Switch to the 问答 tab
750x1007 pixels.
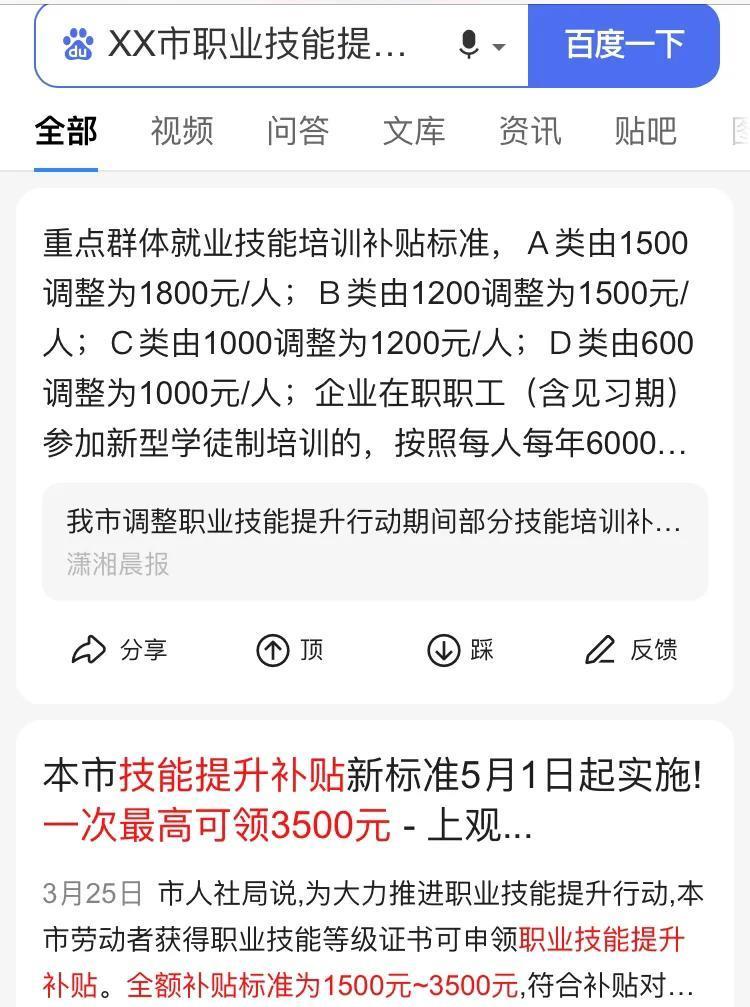point(298,131)
